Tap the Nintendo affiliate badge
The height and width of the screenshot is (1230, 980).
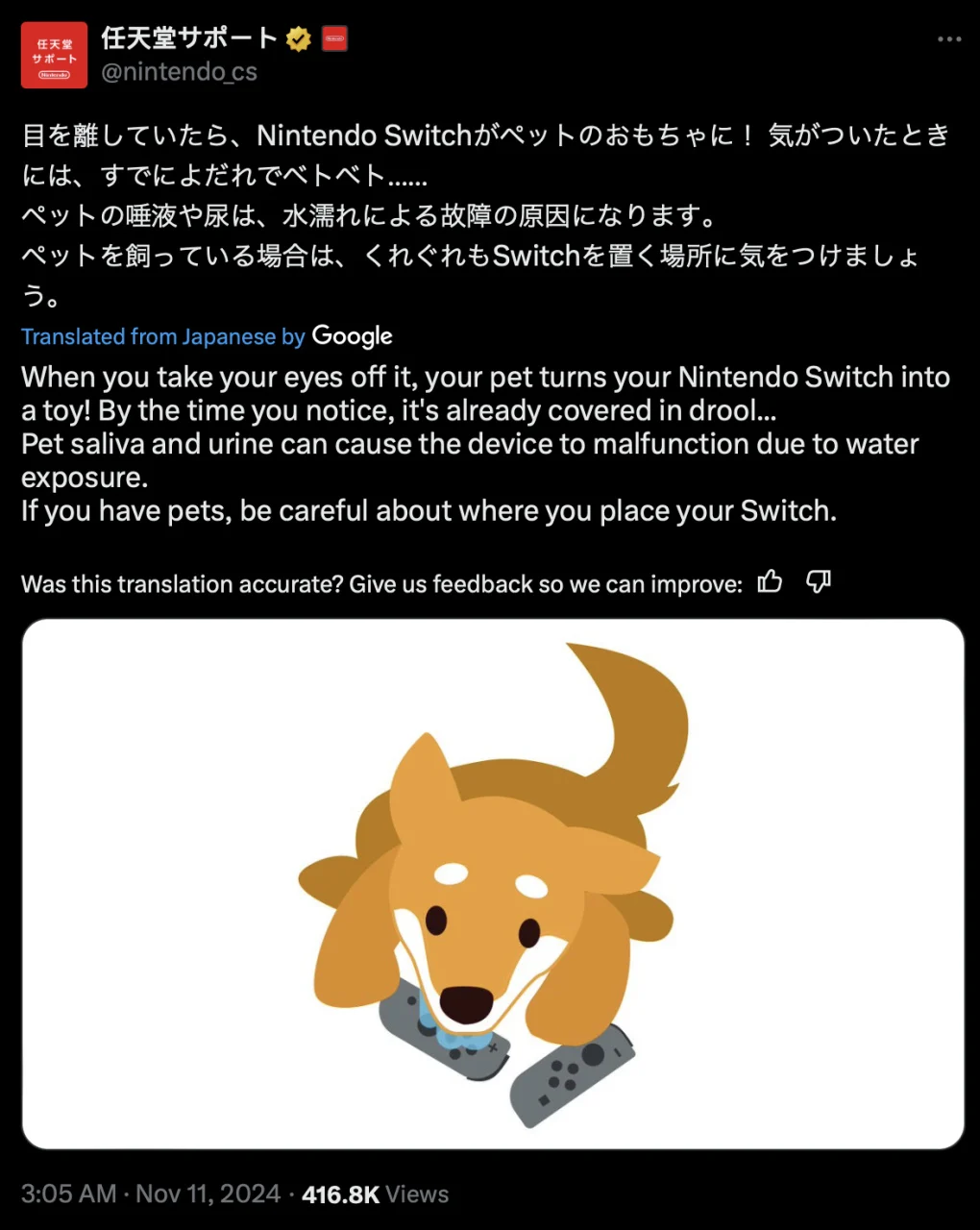334,39
